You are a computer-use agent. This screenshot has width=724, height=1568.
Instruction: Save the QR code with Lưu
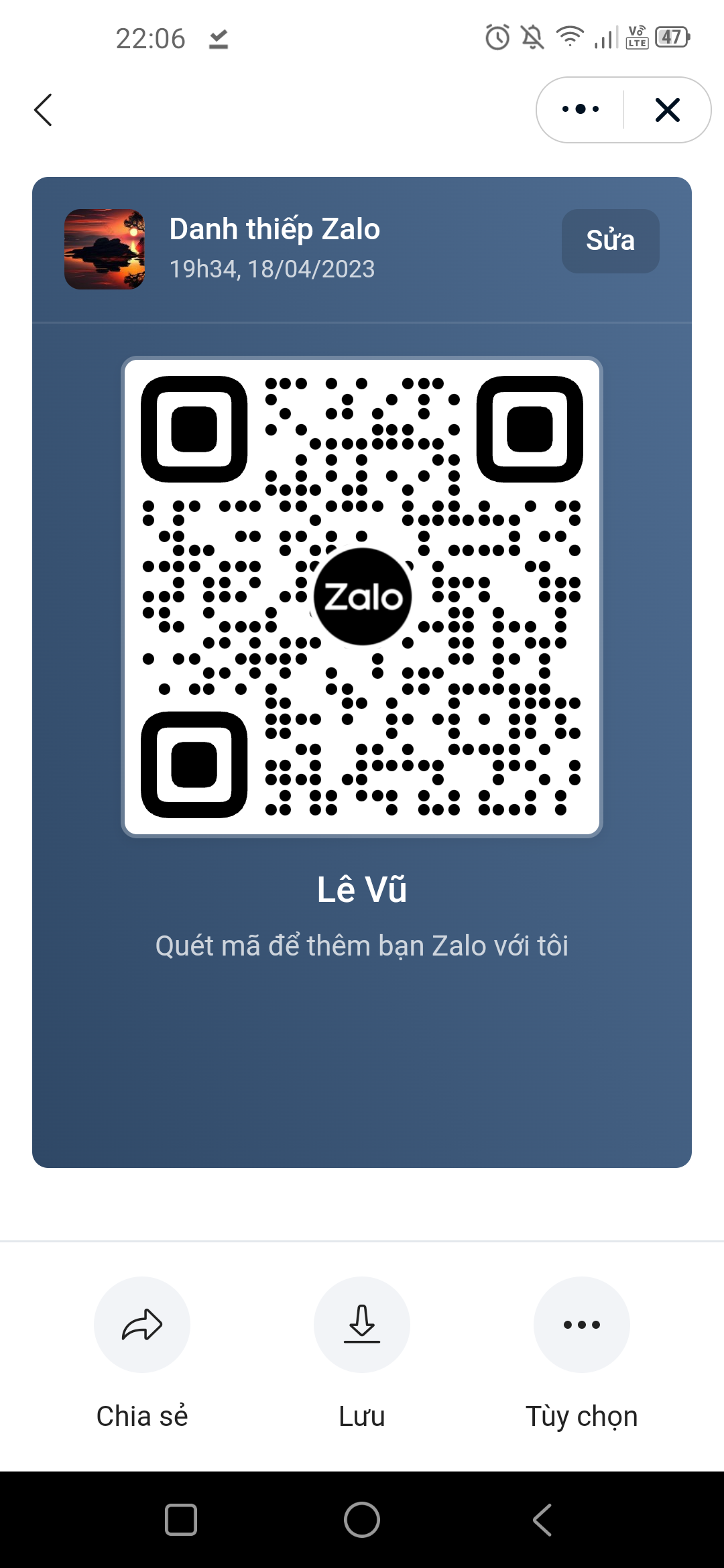click(x=362, y=1325)
